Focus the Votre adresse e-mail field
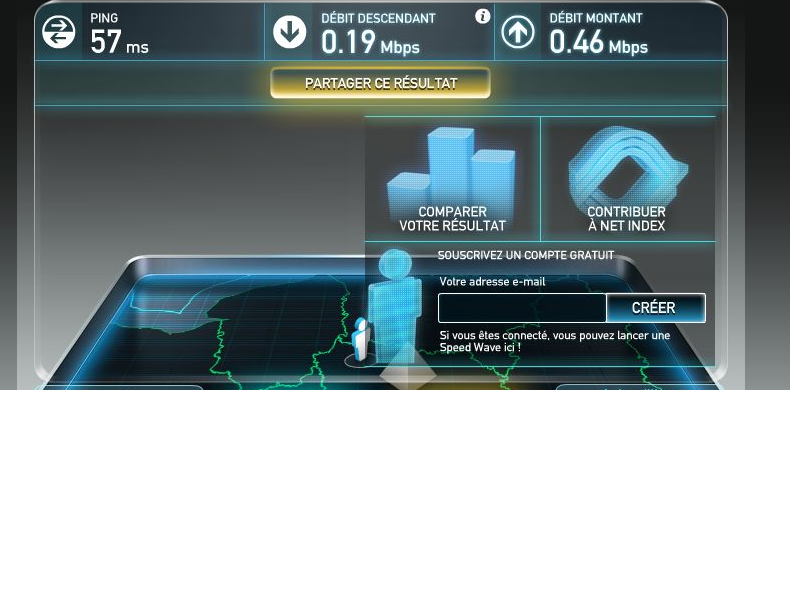The width and height of the screenshot is (790, 614). pyautogui.click(x=522, y=308)
